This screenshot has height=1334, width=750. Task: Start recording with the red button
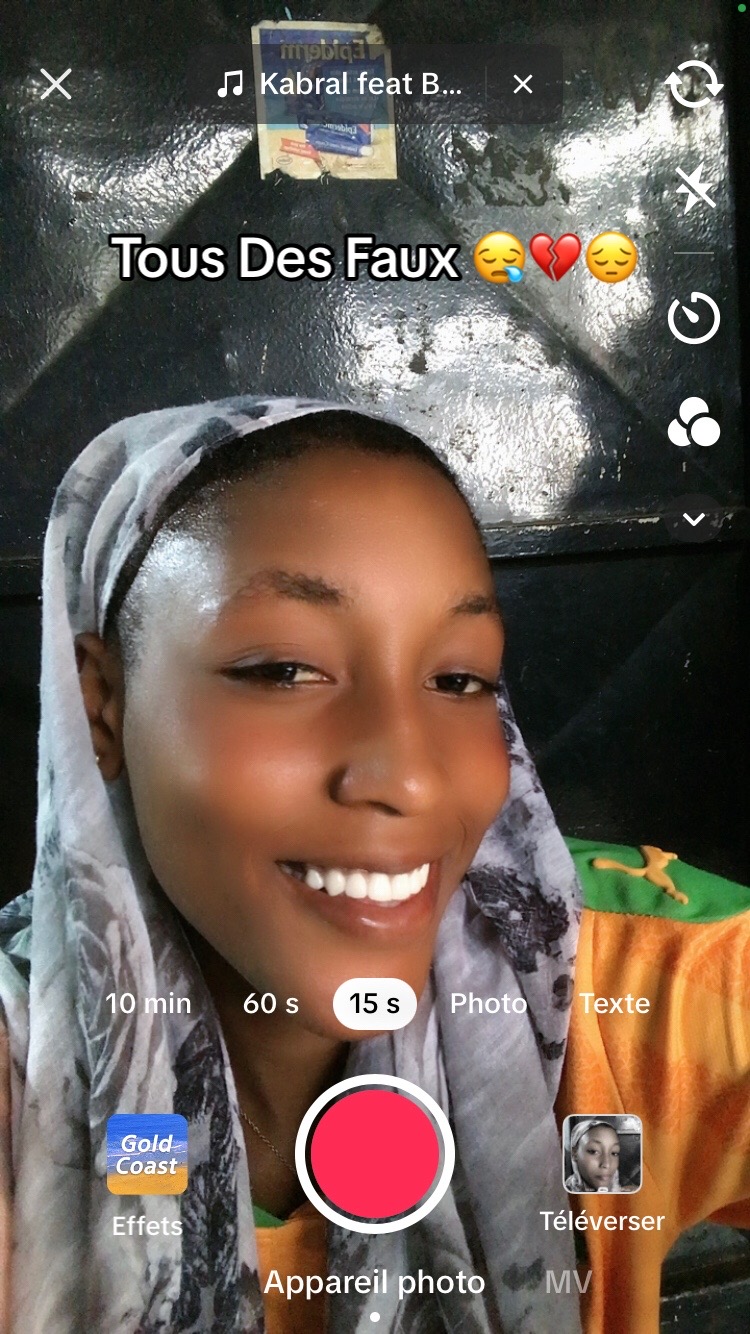pyautogui.click(x=375, y=1154)
